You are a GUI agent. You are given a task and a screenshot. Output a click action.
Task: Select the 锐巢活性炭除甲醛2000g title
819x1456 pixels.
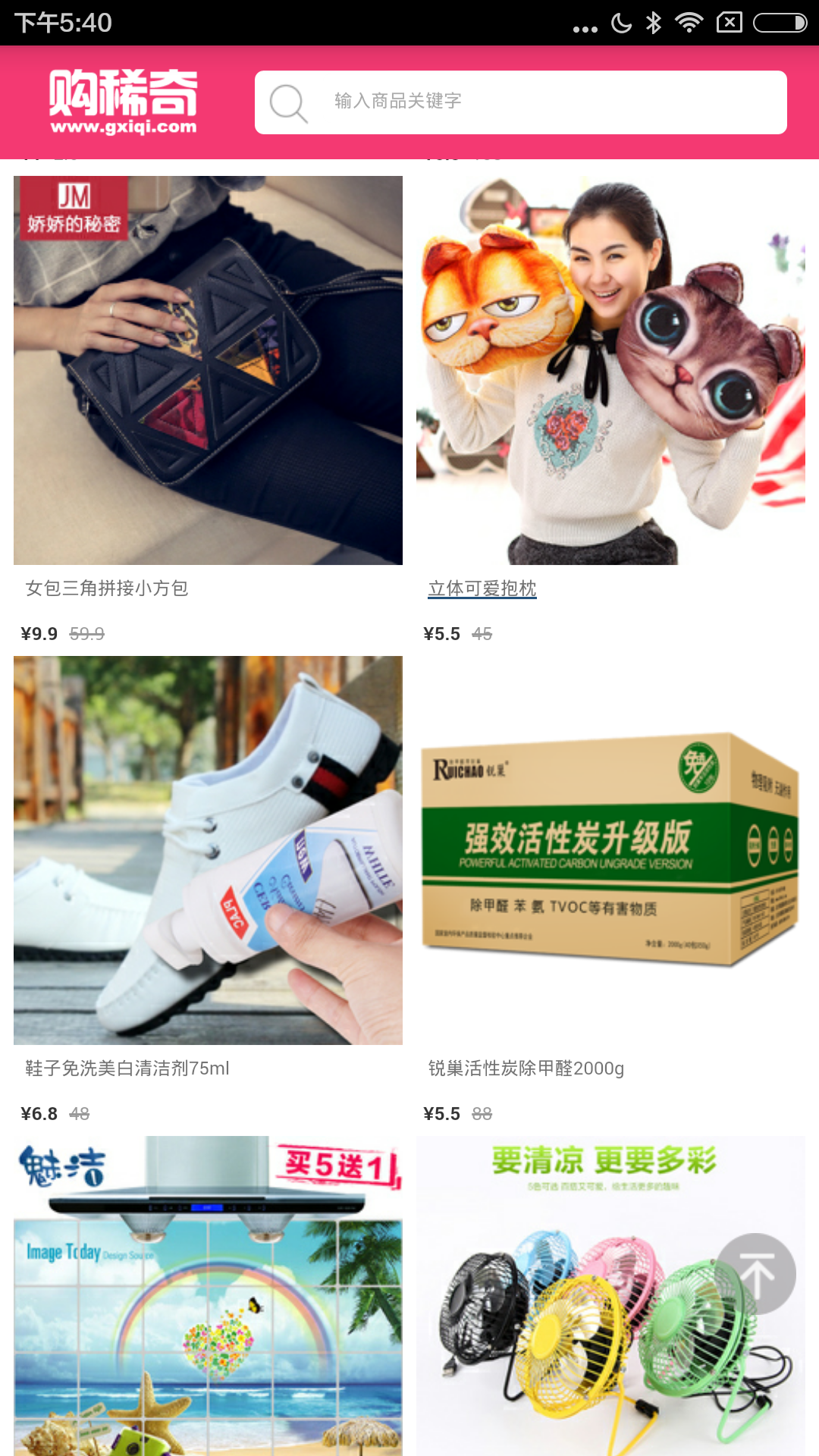click(526, 1068)
